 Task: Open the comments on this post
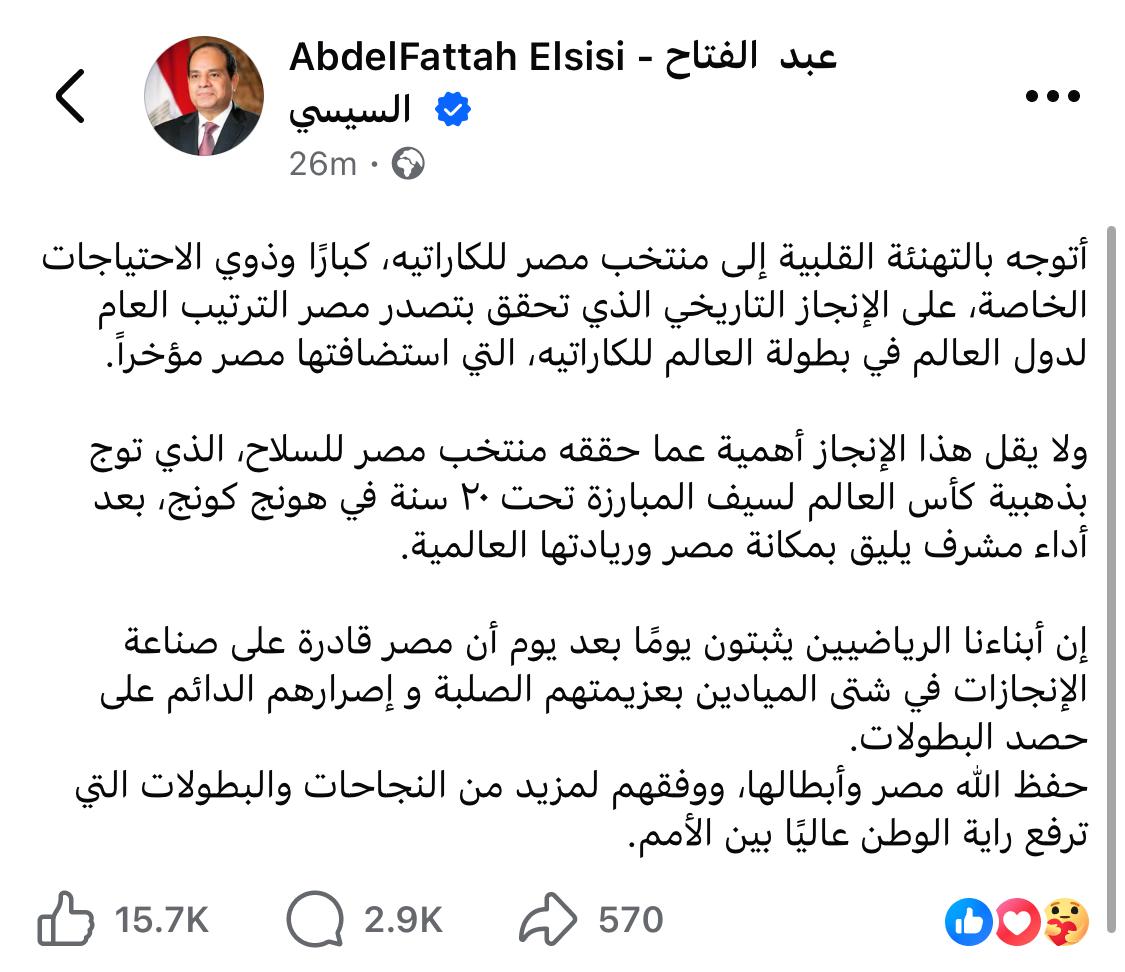(315, 920)
